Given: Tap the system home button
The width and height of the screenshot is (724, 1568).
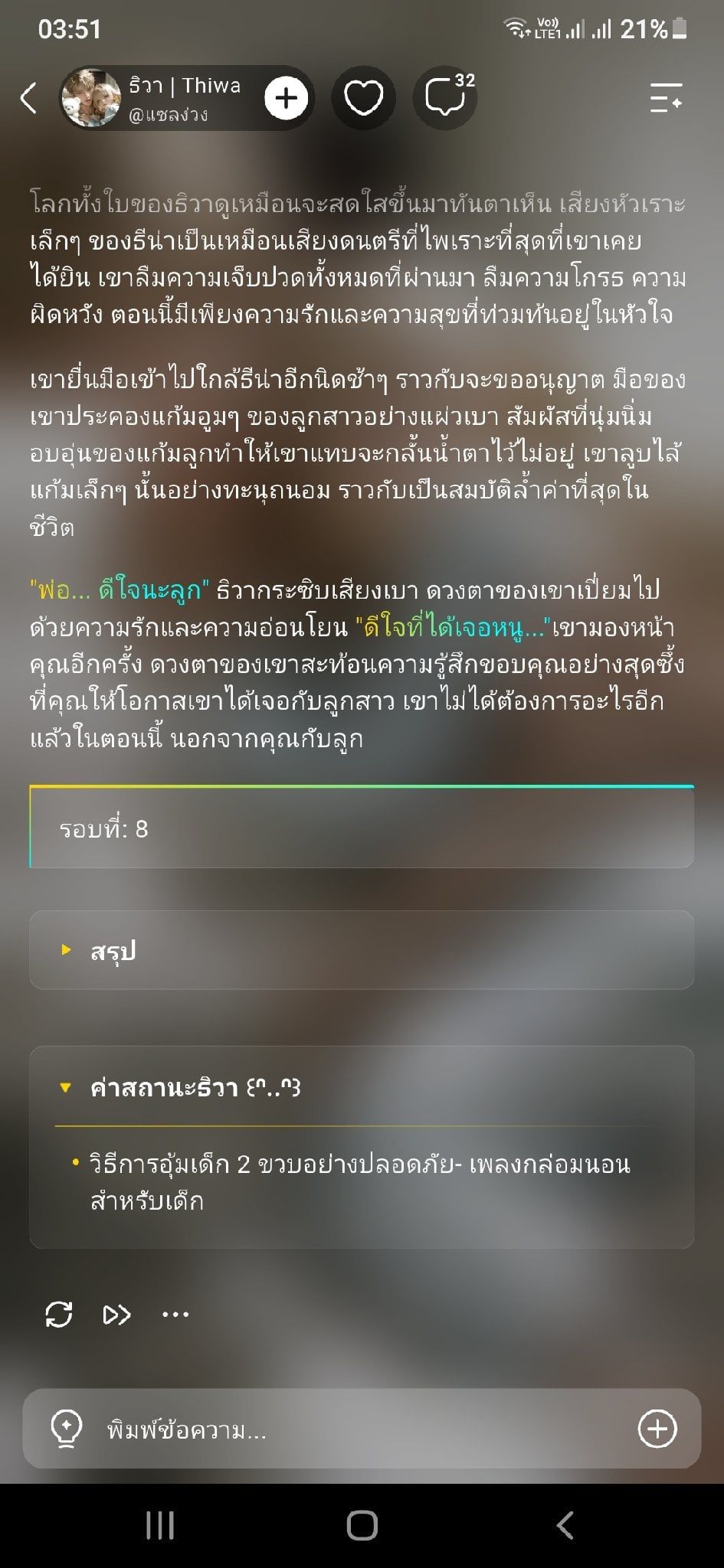Looking at the screenshot, I should (362, 1525).
